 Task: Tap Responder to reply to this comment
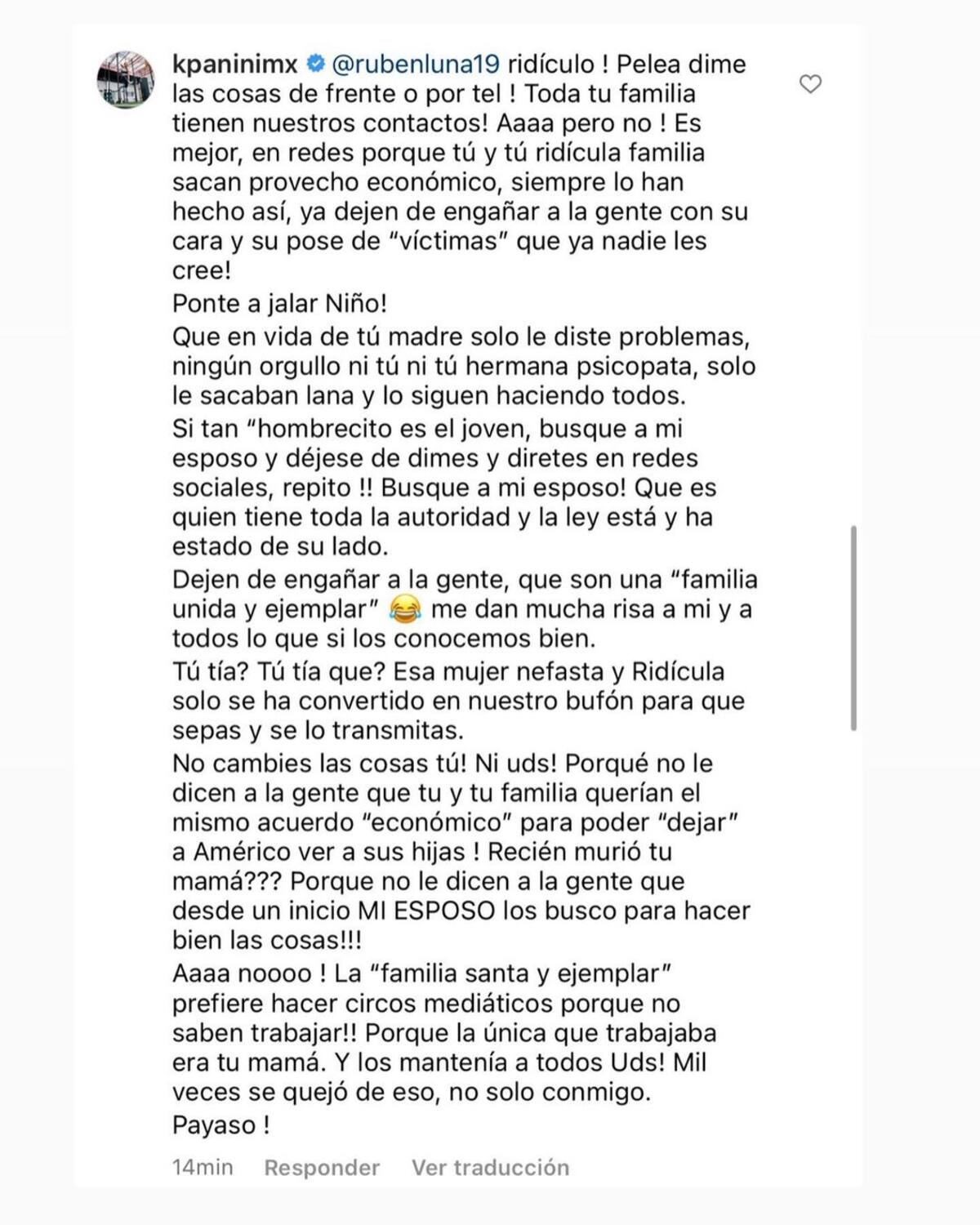322,1168
